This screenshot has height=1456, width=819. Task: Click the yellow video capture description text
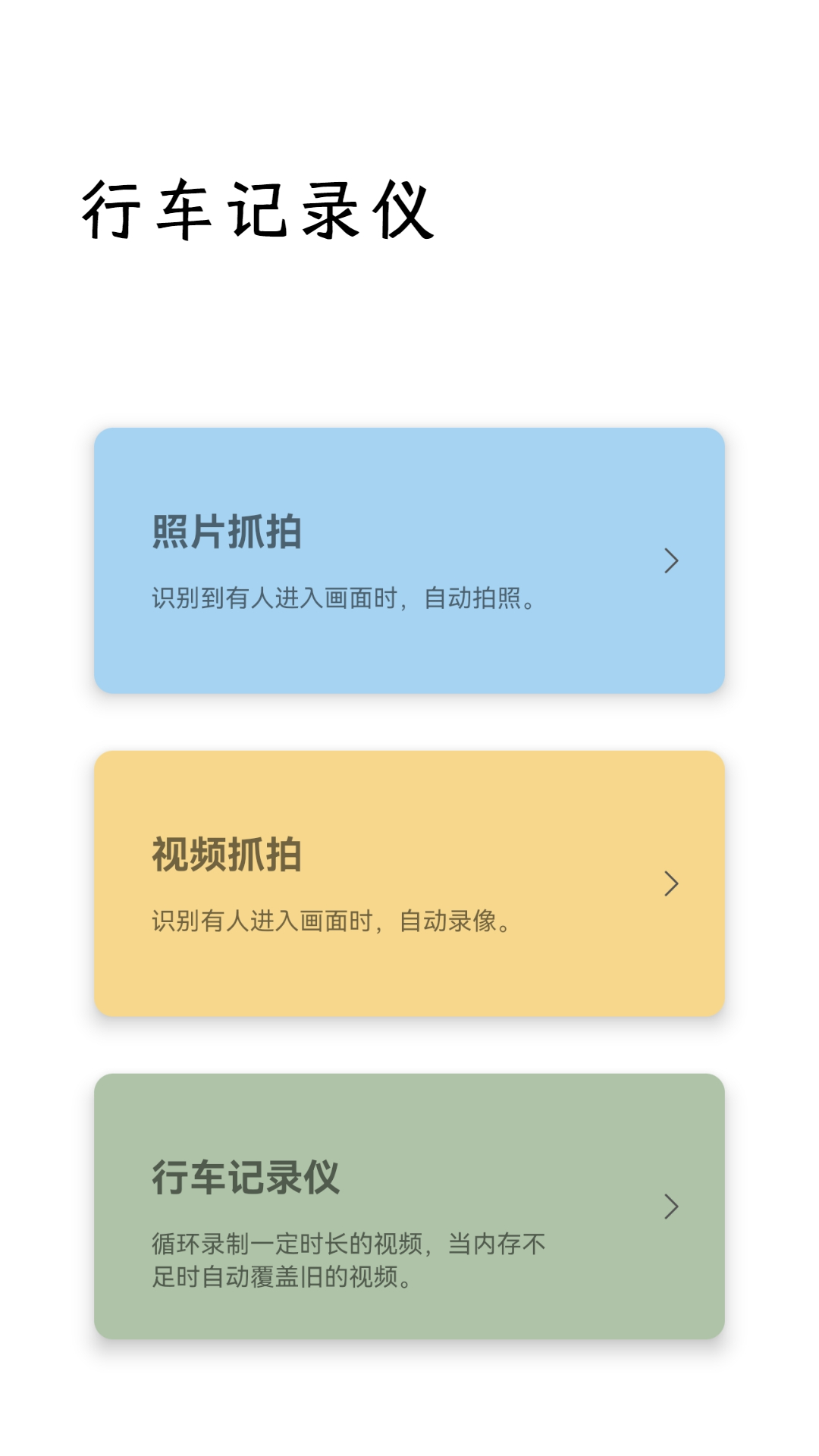330,921
